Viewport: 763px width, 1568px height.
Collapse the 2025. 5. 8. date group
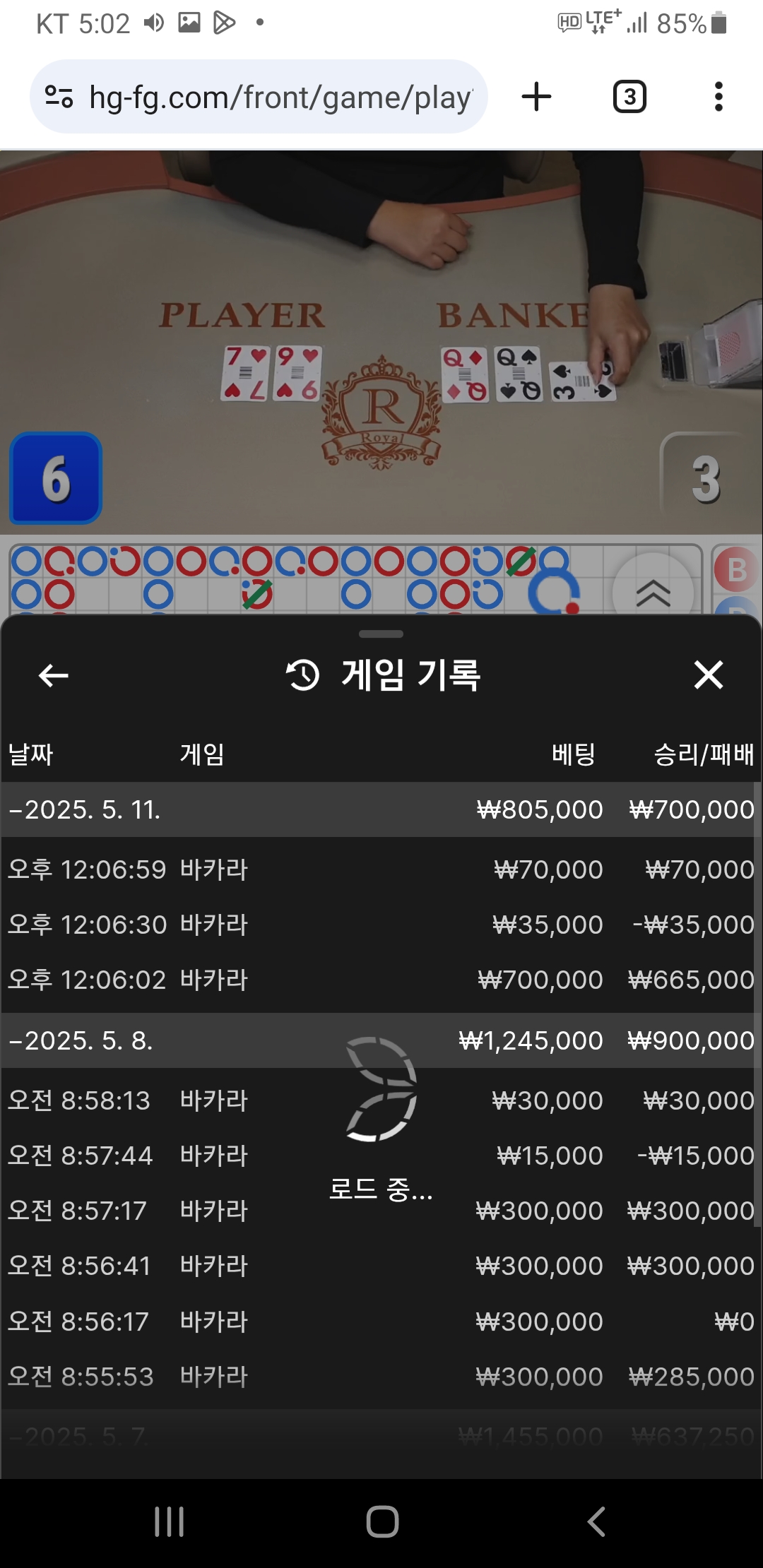pos(81,1040)
